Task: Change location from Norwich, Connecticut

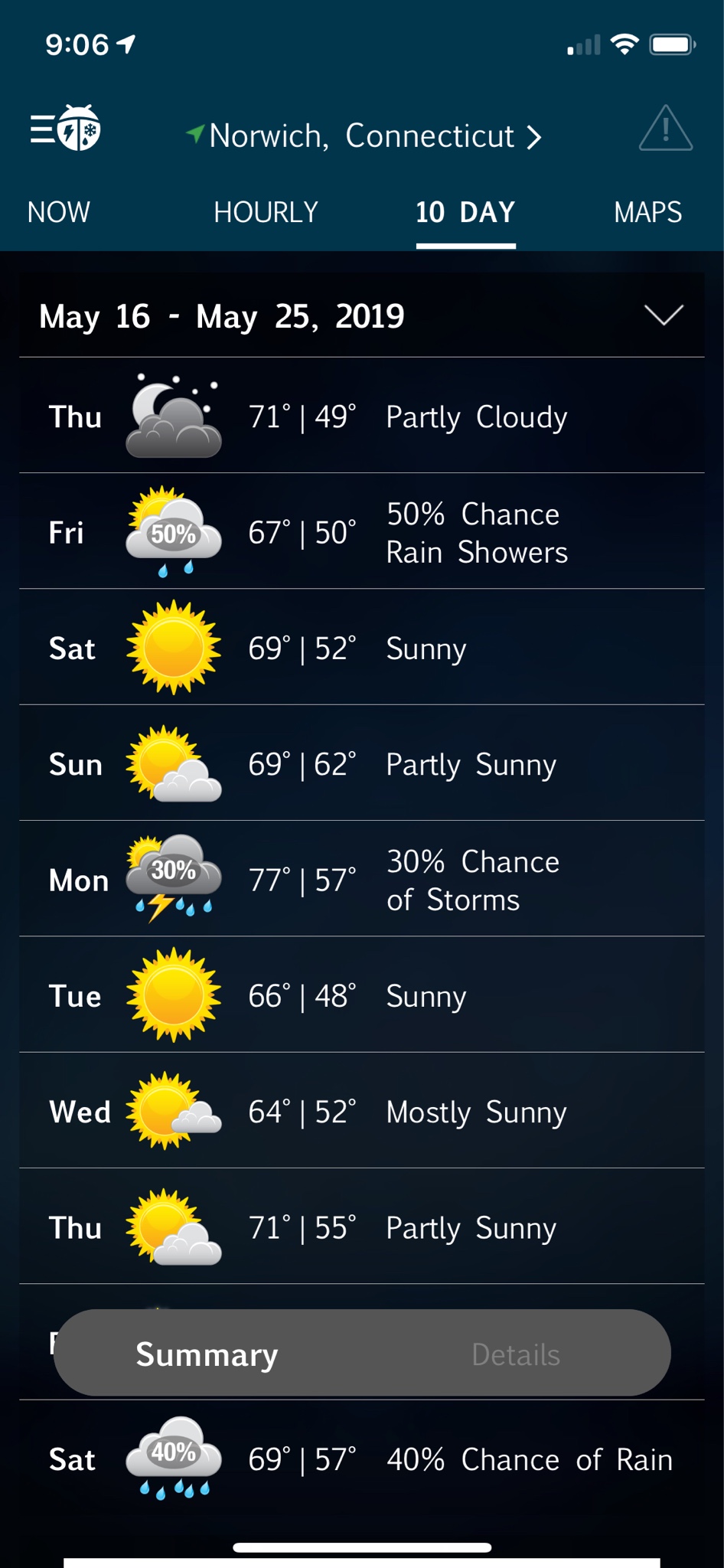Action: pos(364,136)
